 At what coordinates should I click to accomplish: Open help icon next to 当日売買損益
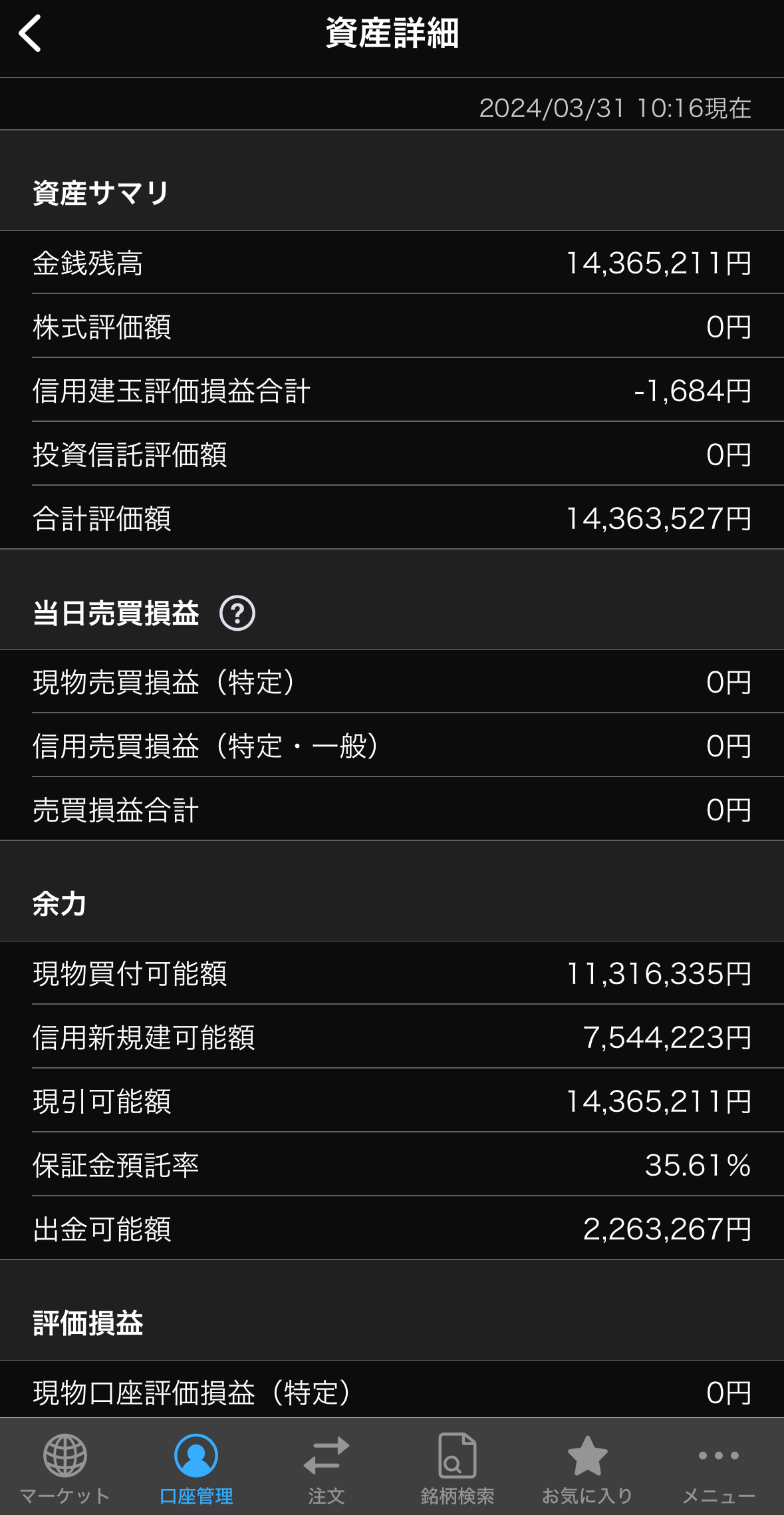[237, 613]
